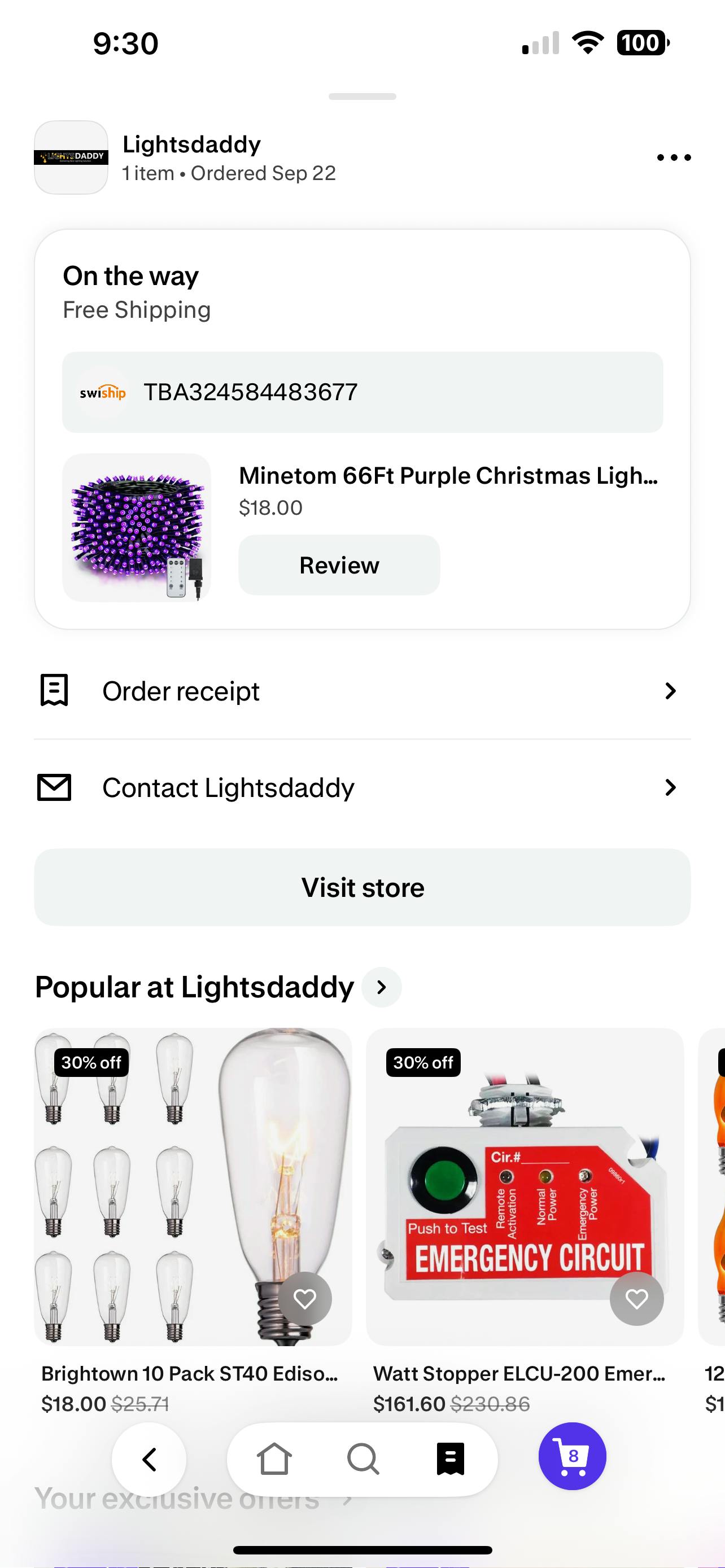Screen dimensions: 725x1568
Task: Open the shopping cart with 8 items
Action: [x=572, y=1457]
